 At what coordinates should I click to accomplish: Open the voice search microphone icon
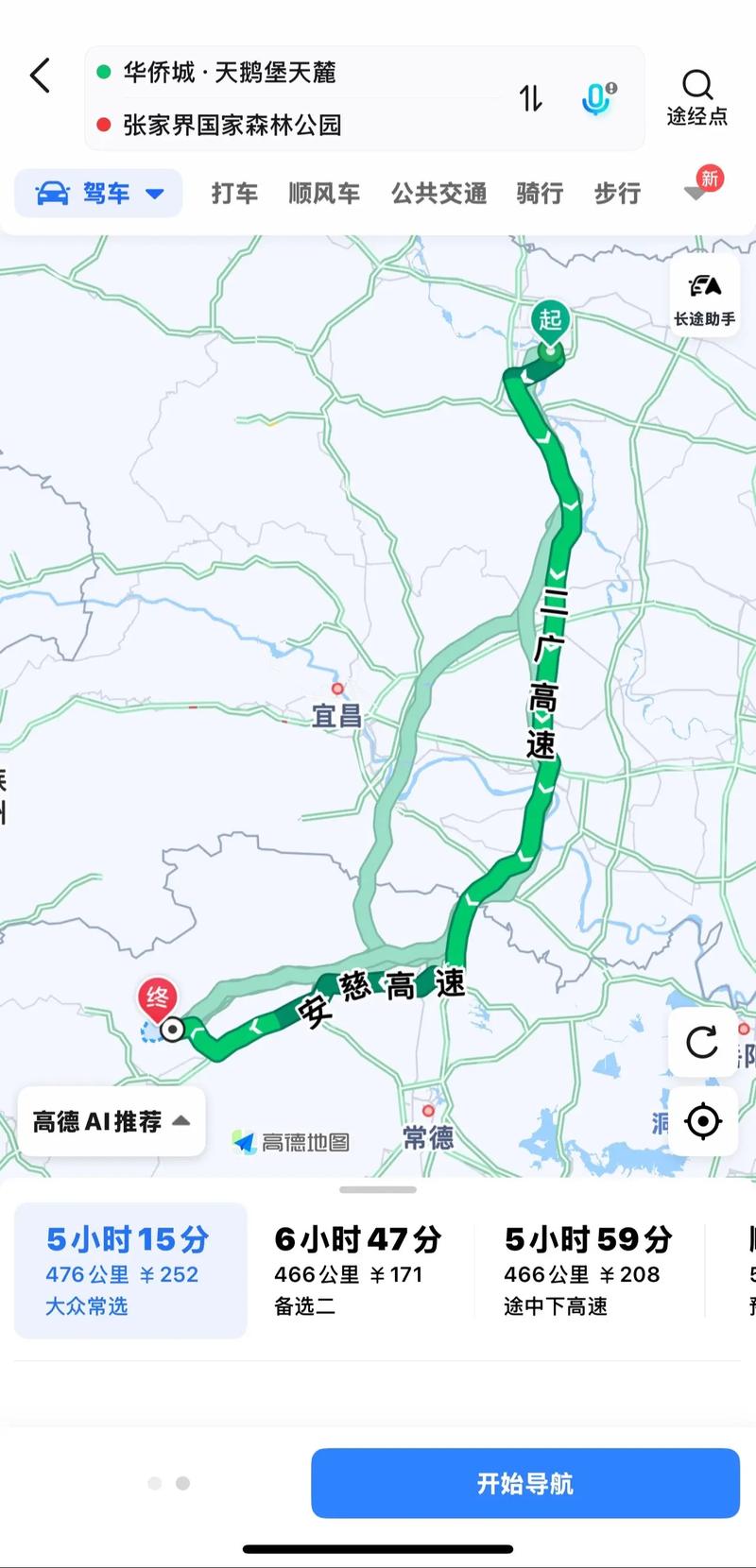(596, 99)
